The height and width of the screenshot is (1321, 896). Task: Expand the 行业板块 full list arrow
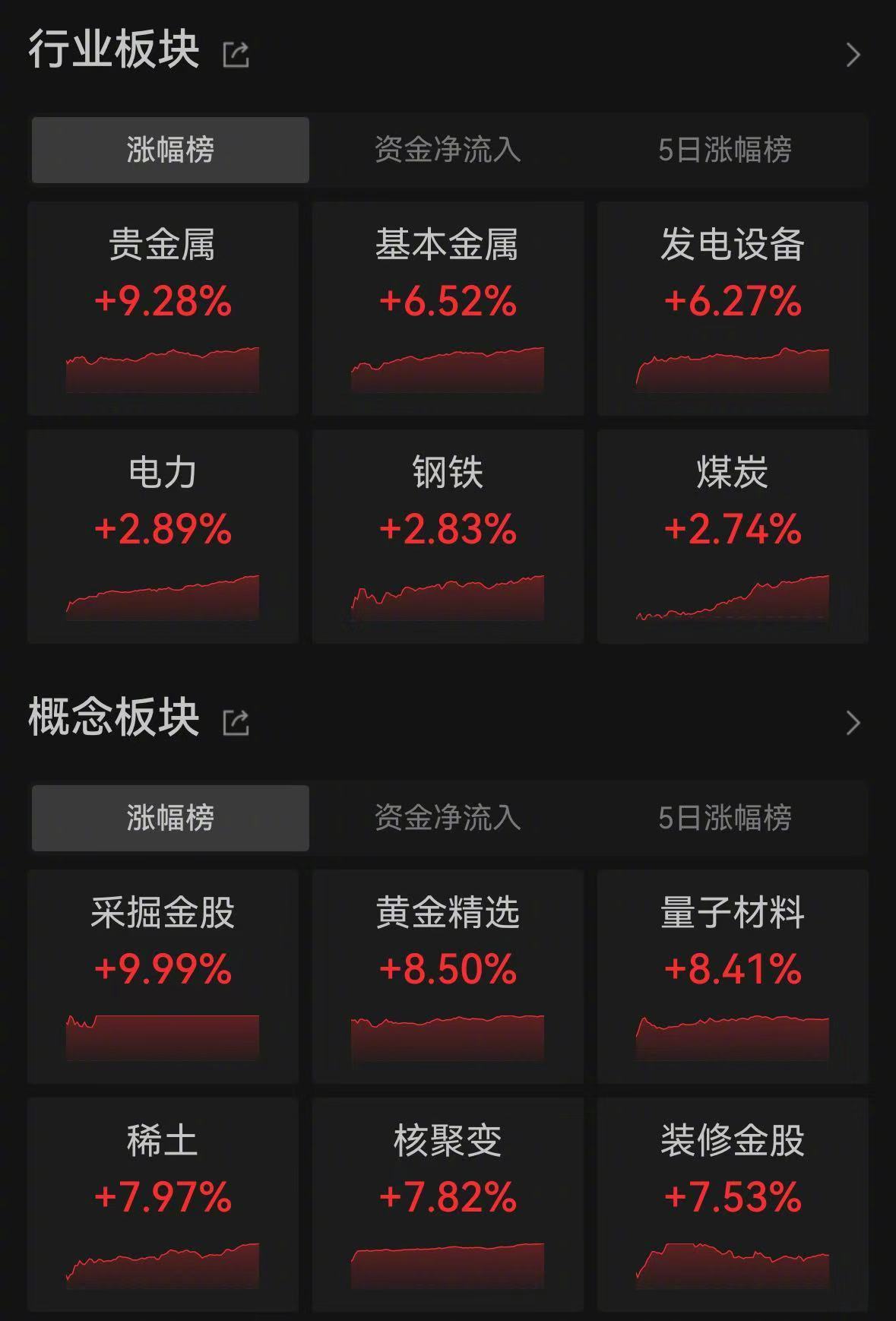pyautogui.click(x=853, y=55)
